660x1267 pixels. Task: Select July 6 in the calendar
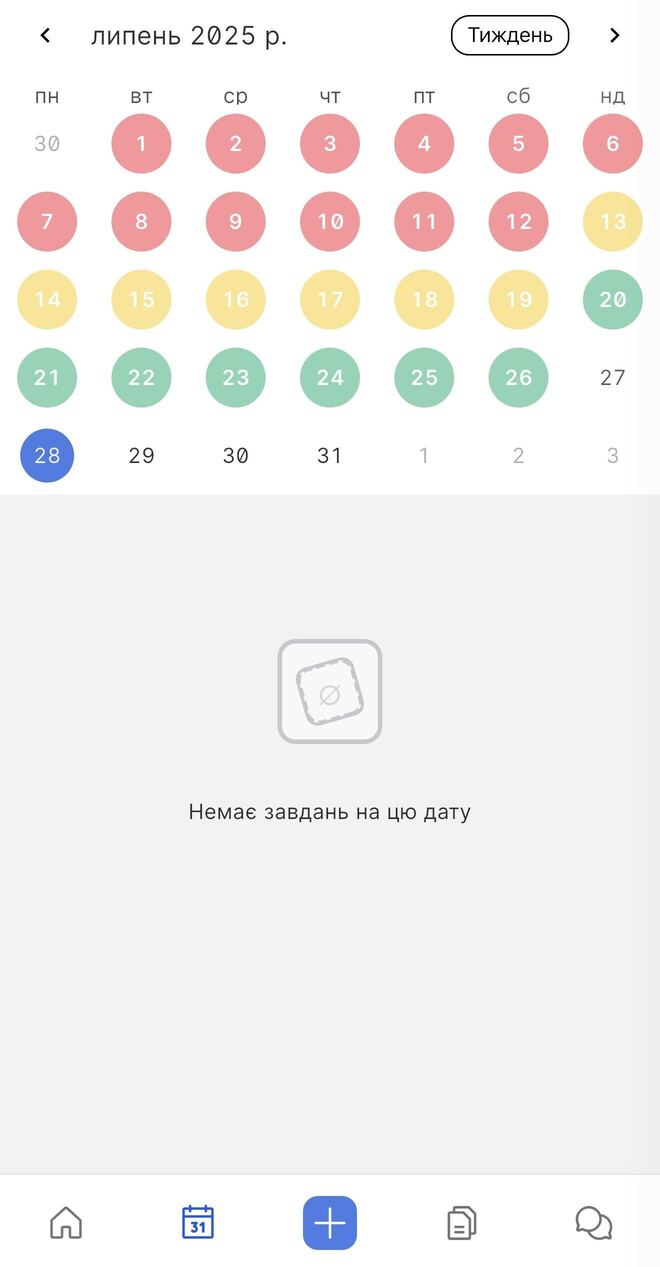(x=613, y=143)
